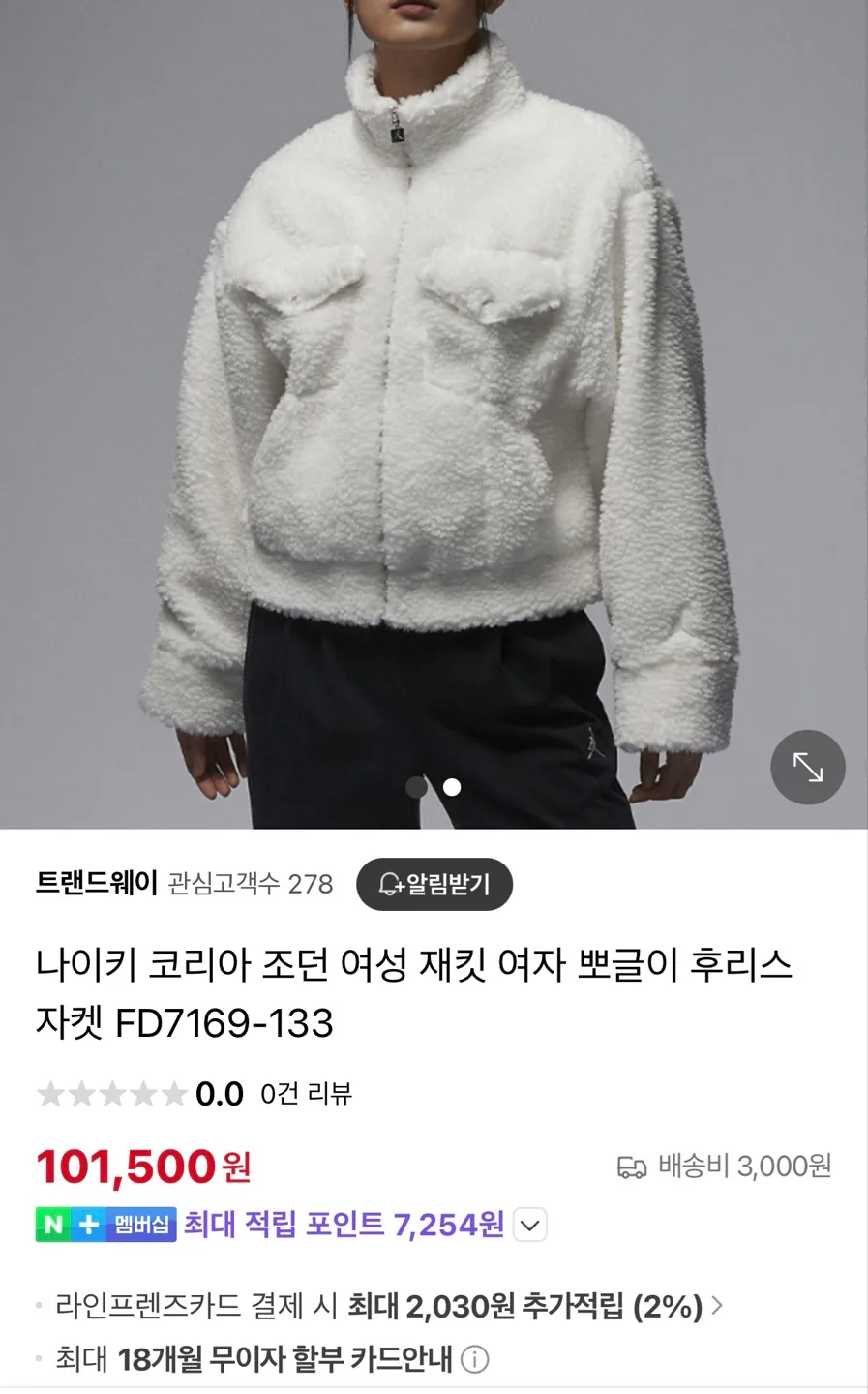Expand the product image to fullscreen
This screenshot has height=1394, width=868.
808,768
